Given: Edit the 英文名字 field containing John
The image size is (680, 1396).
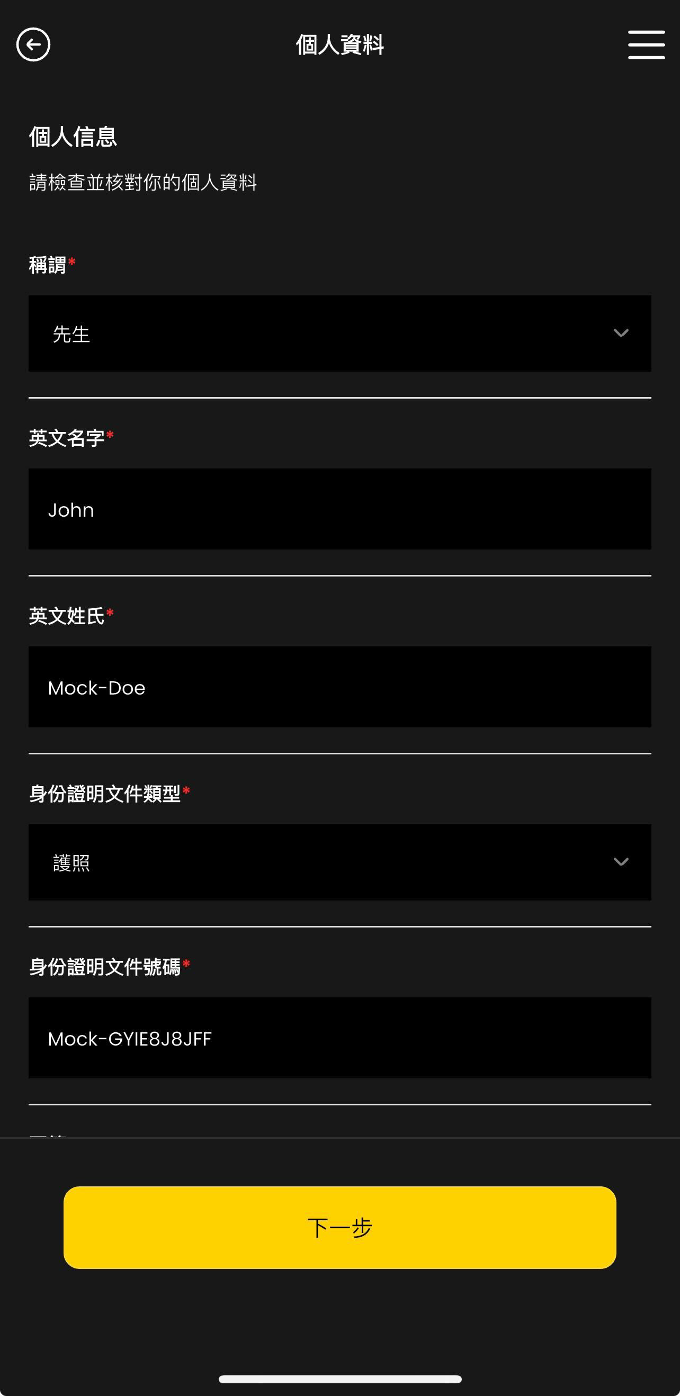Looking at the screenshot, I should pyautogui.click(x=339, y=509).
